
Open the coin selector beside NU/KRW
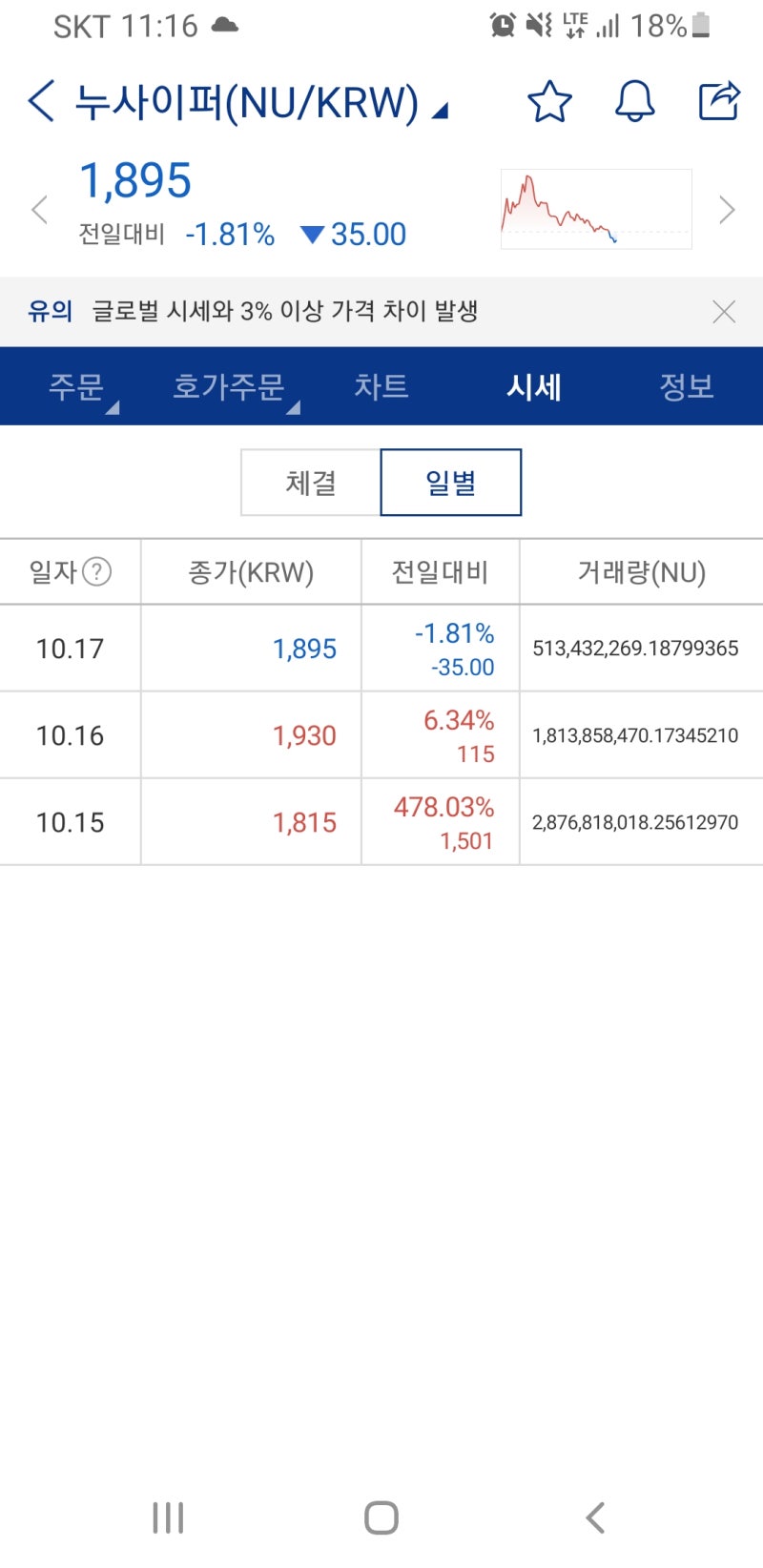click(x=440, y=110)
